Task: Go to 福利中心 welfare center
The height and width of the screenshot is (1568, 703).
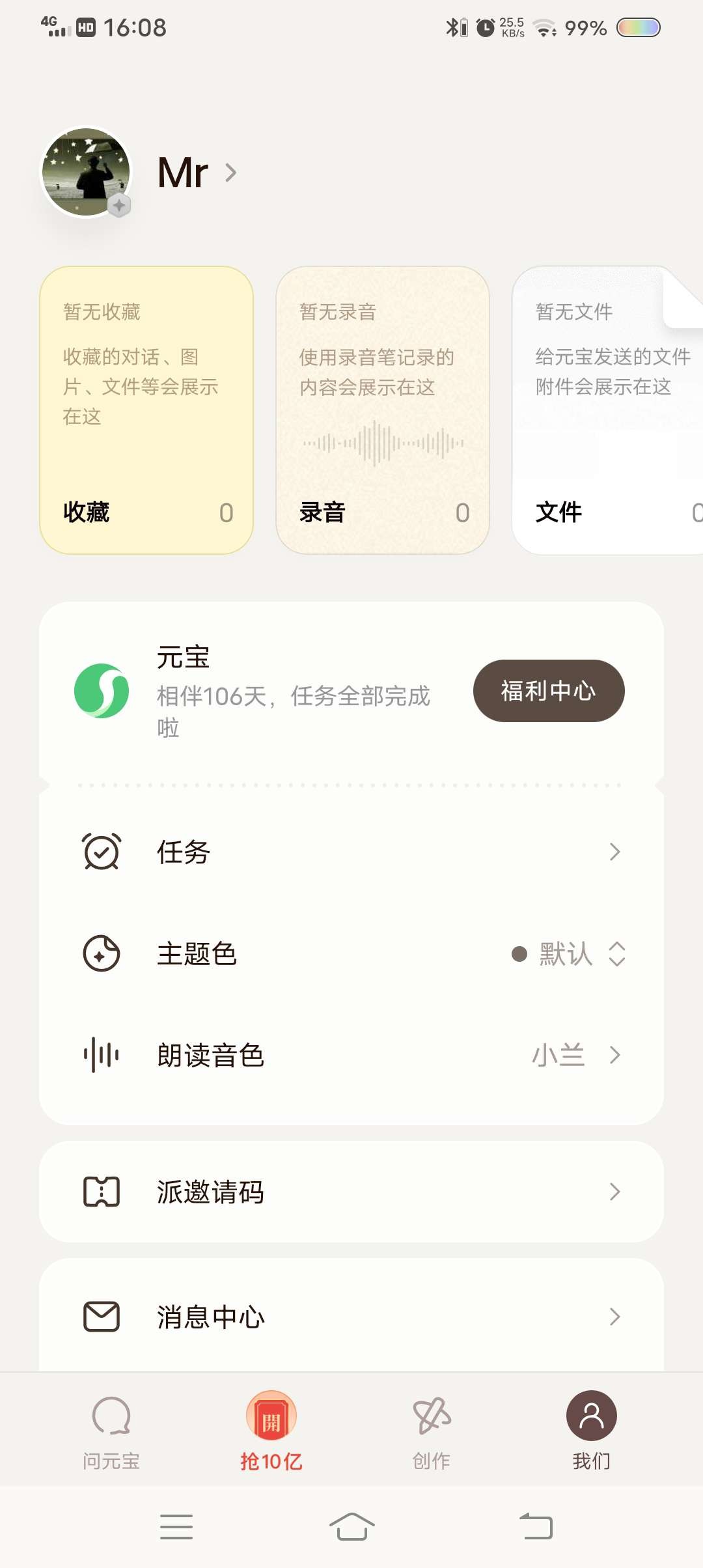Action: coord(548,691)
